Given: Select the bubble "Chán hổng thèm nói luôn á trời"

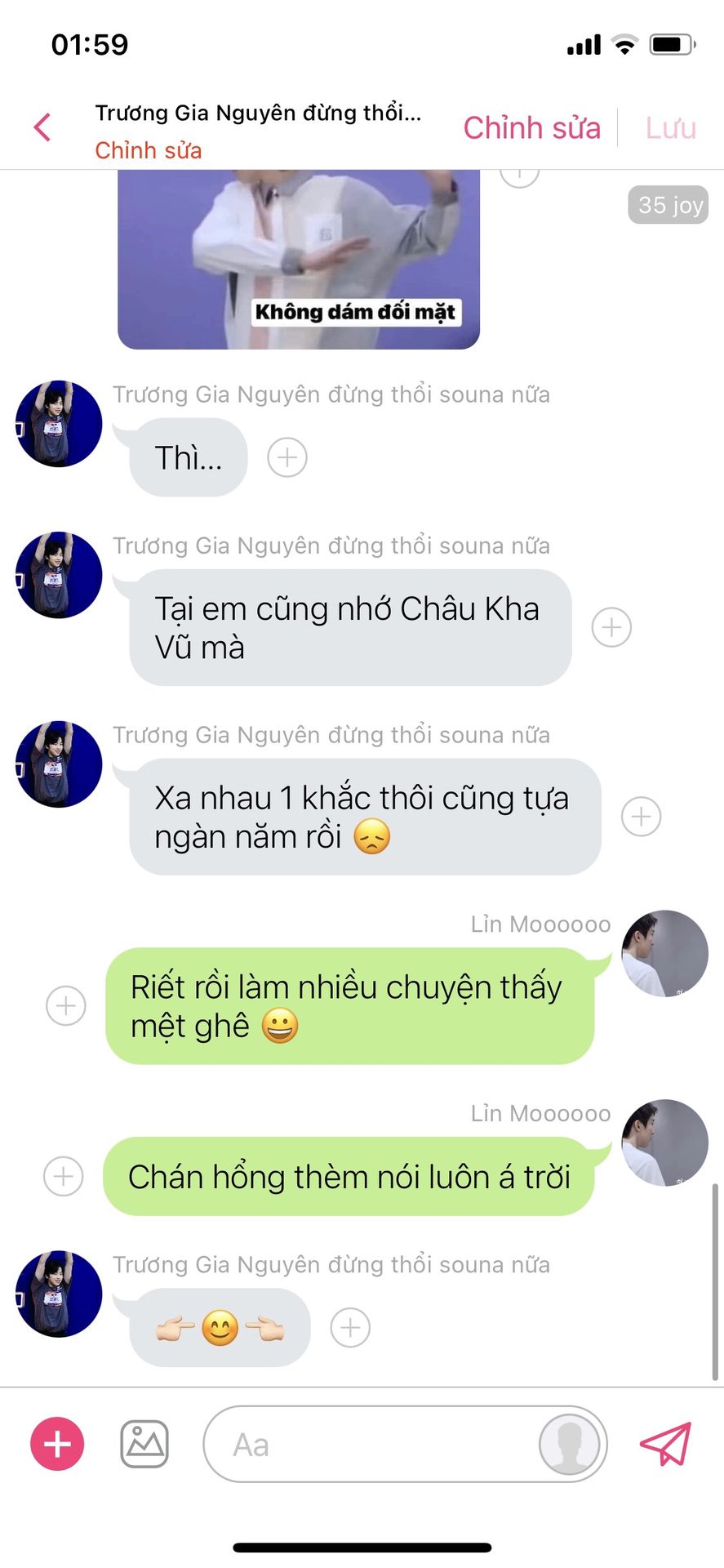Looking at the screenshot, I should (349, 1176).
